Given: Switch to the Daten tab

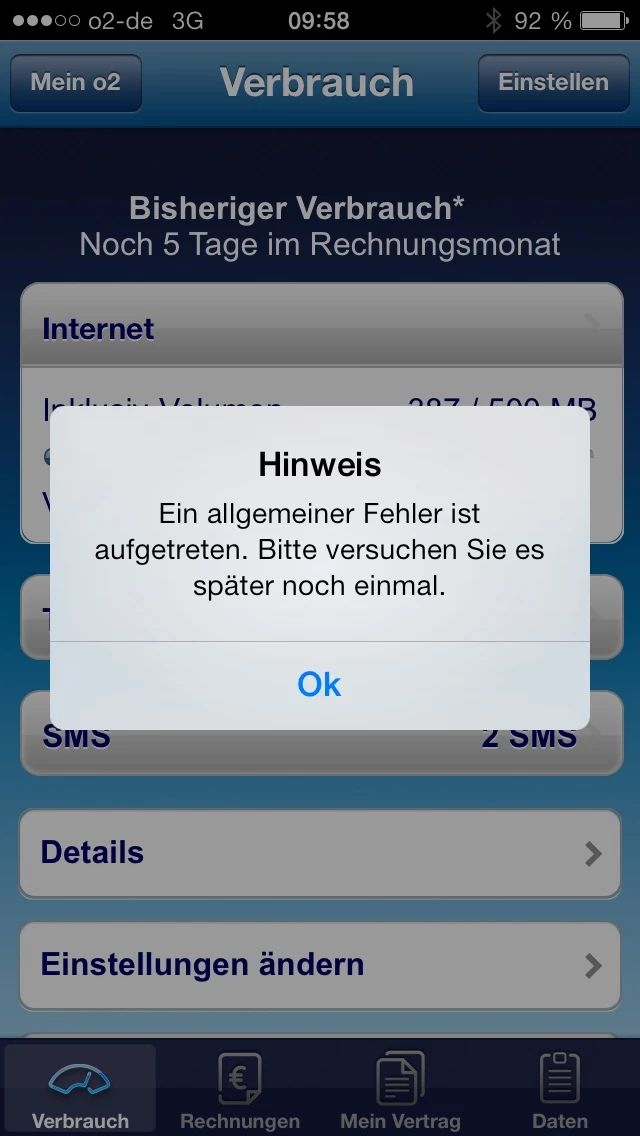Looking at the screenshot, I should coord(560,1092).
